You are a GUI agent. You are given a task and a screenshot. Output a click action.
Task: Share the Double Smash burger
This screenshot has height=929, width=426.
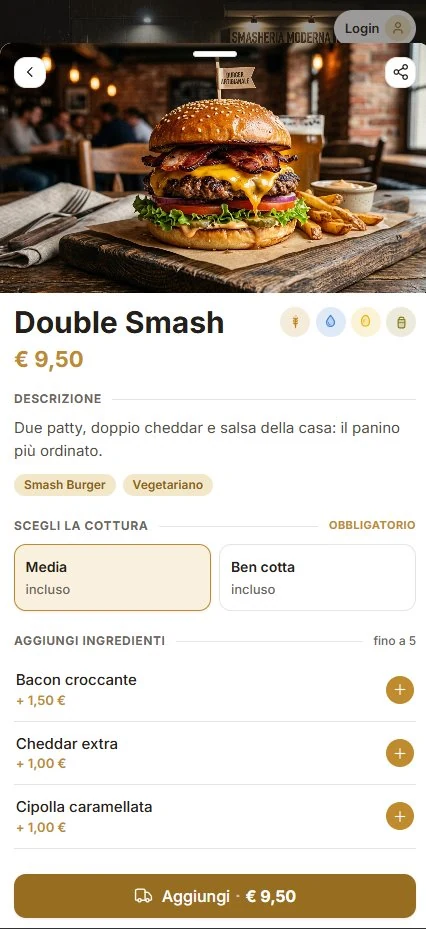tap(401, 73)
